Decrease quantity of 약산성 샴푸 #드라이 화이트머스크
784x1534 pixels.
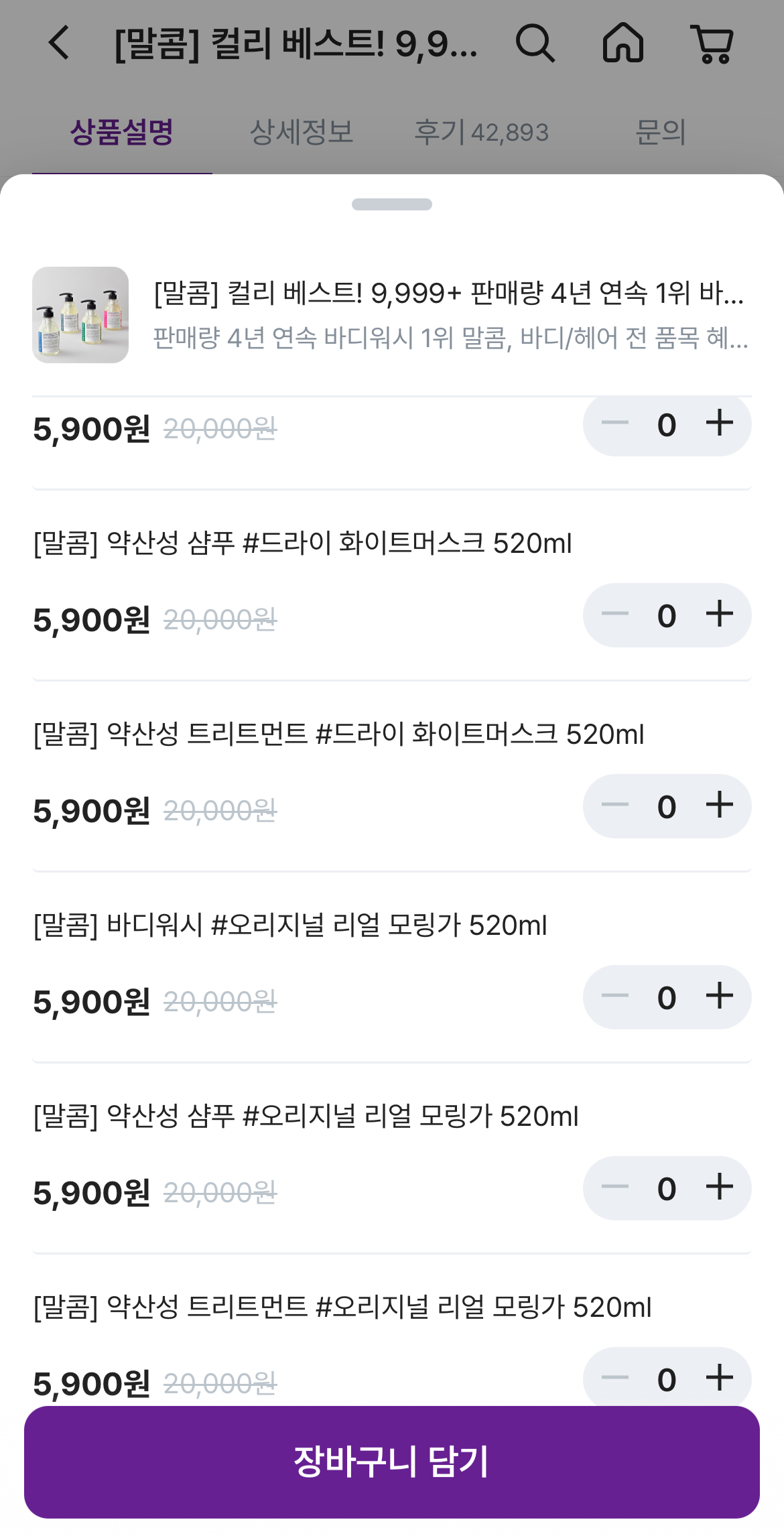614,615
